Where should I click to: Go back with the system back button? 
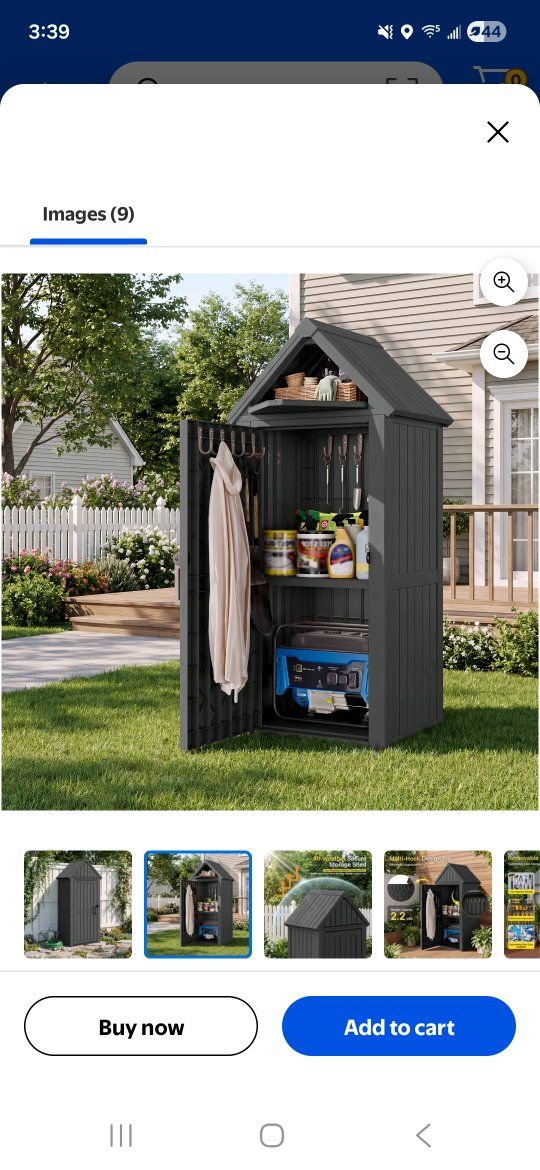423,1136
